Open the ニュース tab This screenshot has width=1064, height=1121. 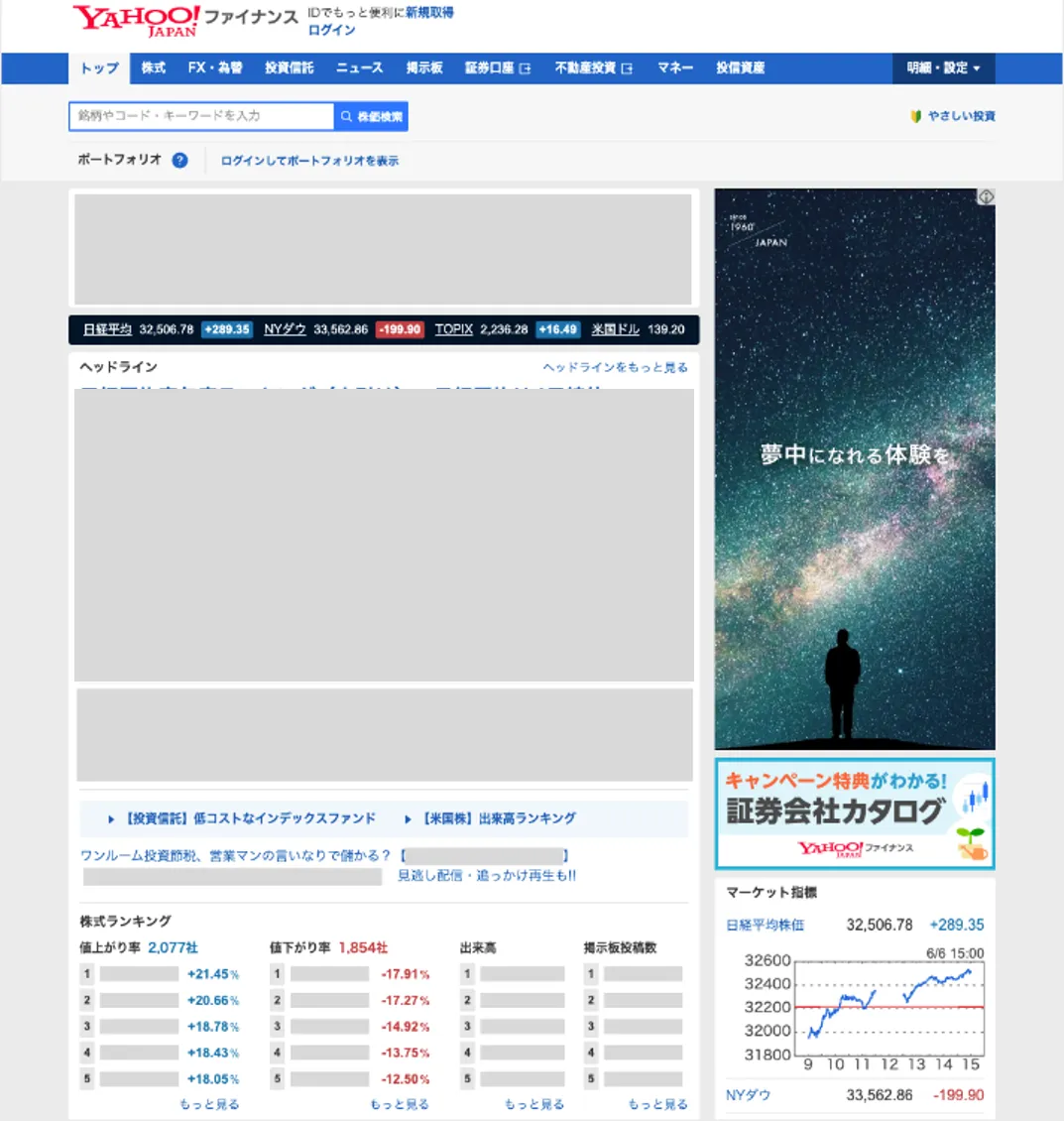(x=360, y=67)
